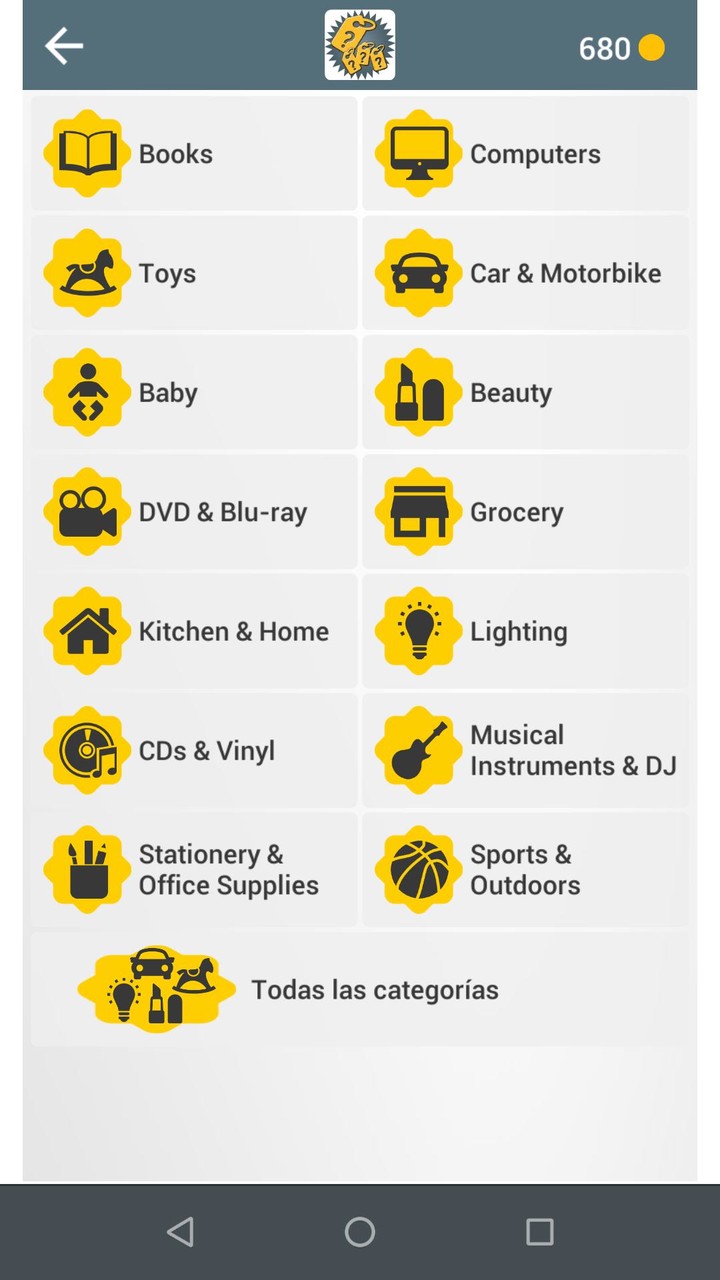Browse the Grocery category
The width and height of the screenshot is (720, 1280).
[x=525, y=512]
